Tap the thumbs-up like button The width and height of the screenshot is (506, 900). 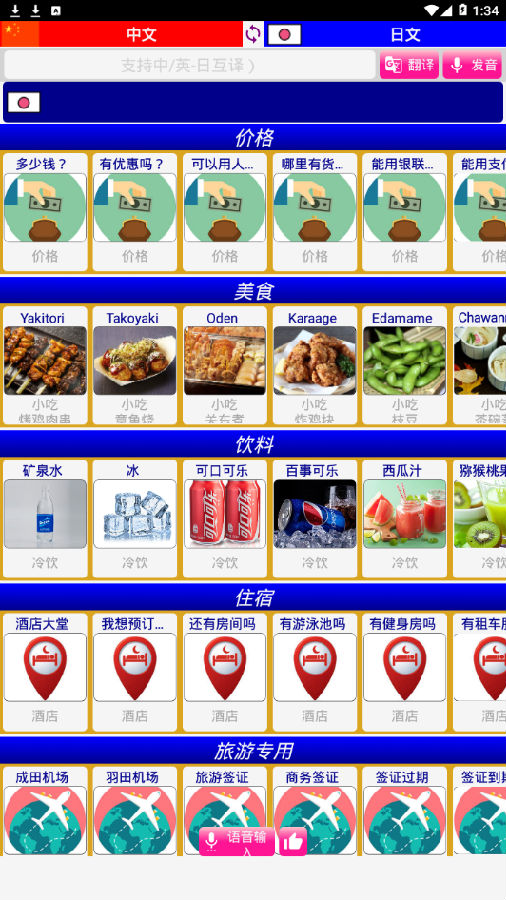tap(293, 841)
